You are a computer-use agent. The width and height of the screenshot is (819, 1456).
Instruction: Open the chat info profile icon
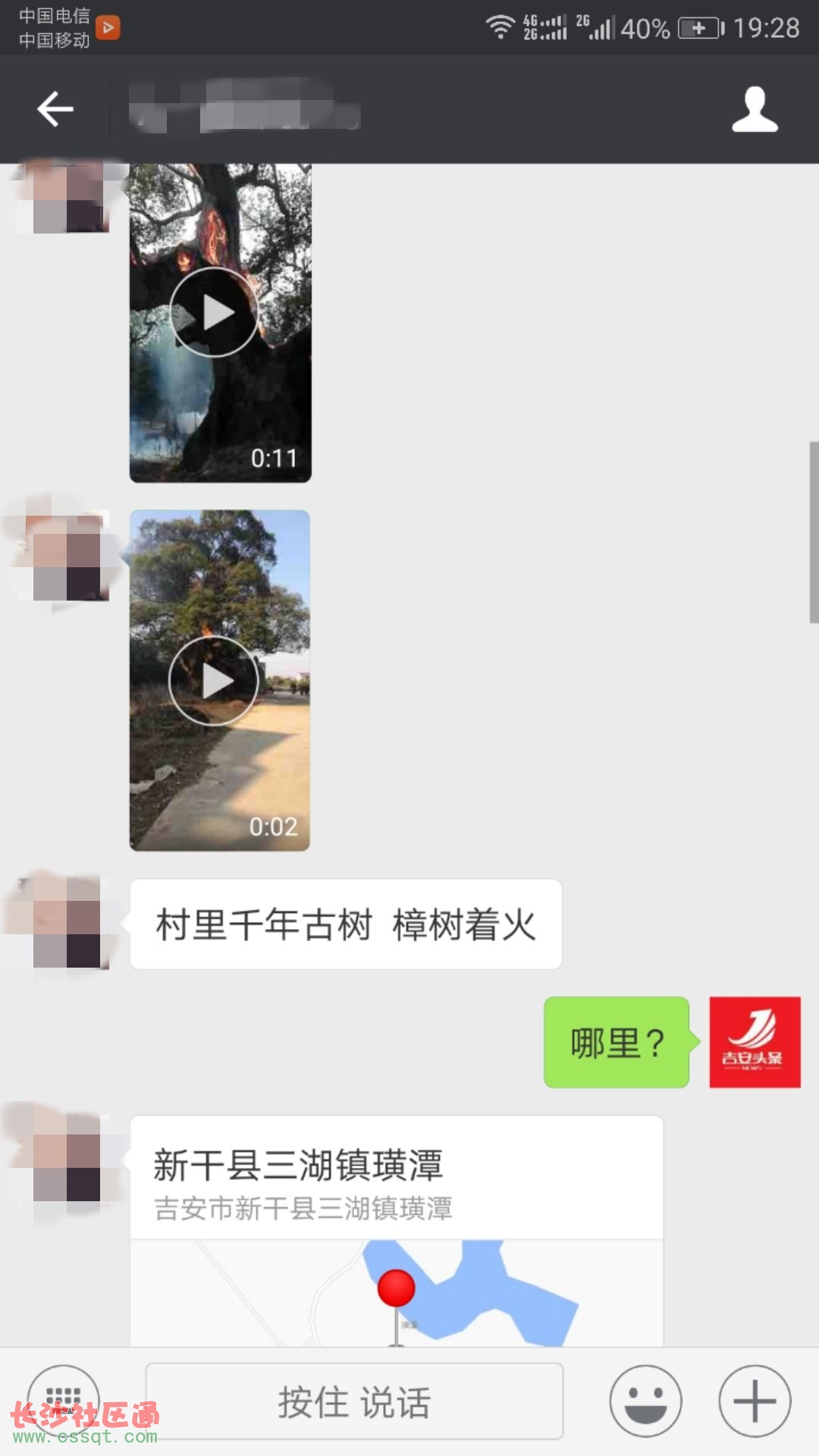754,109
